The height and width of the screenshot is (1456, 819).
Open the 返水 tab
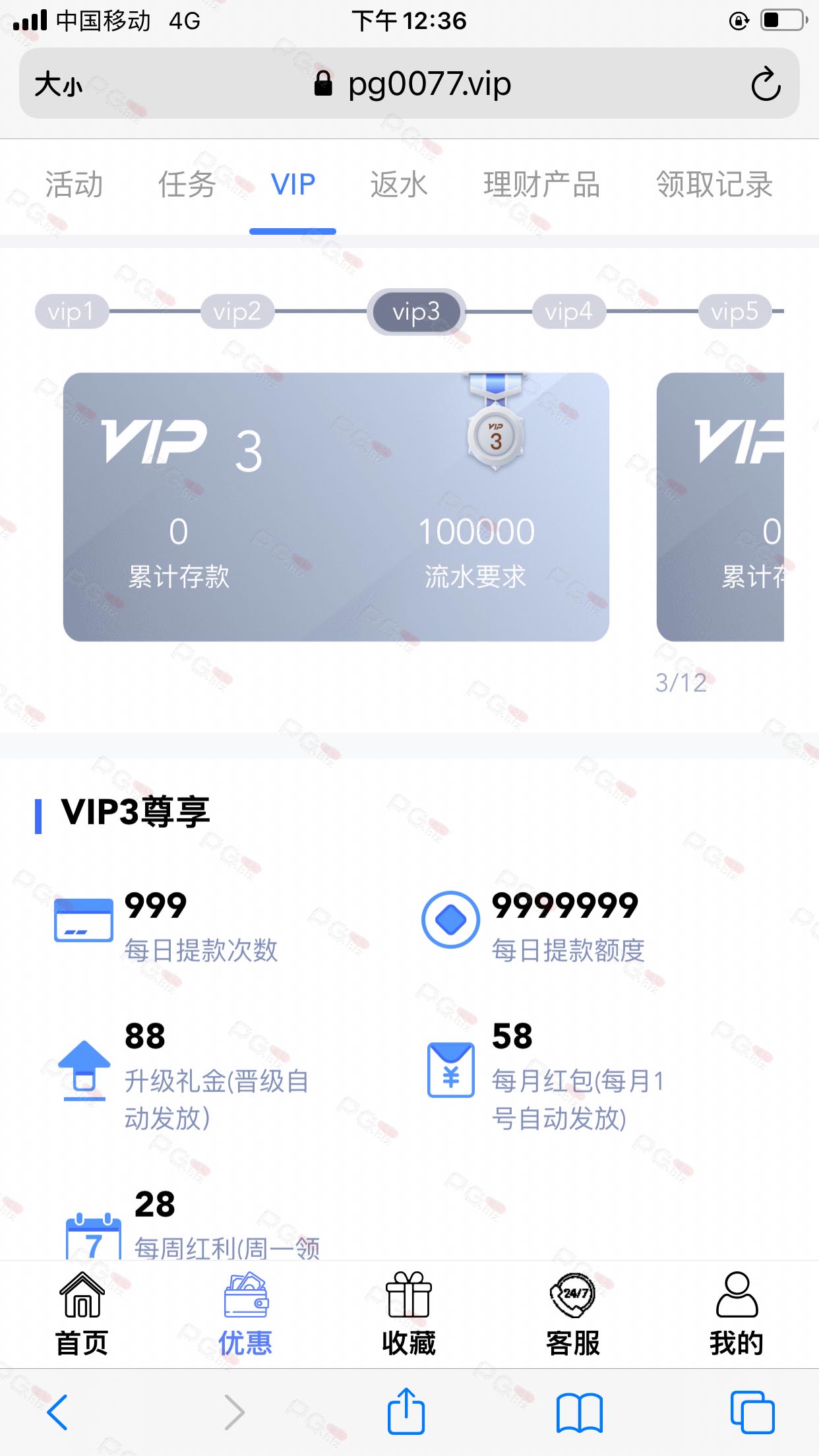398,184
